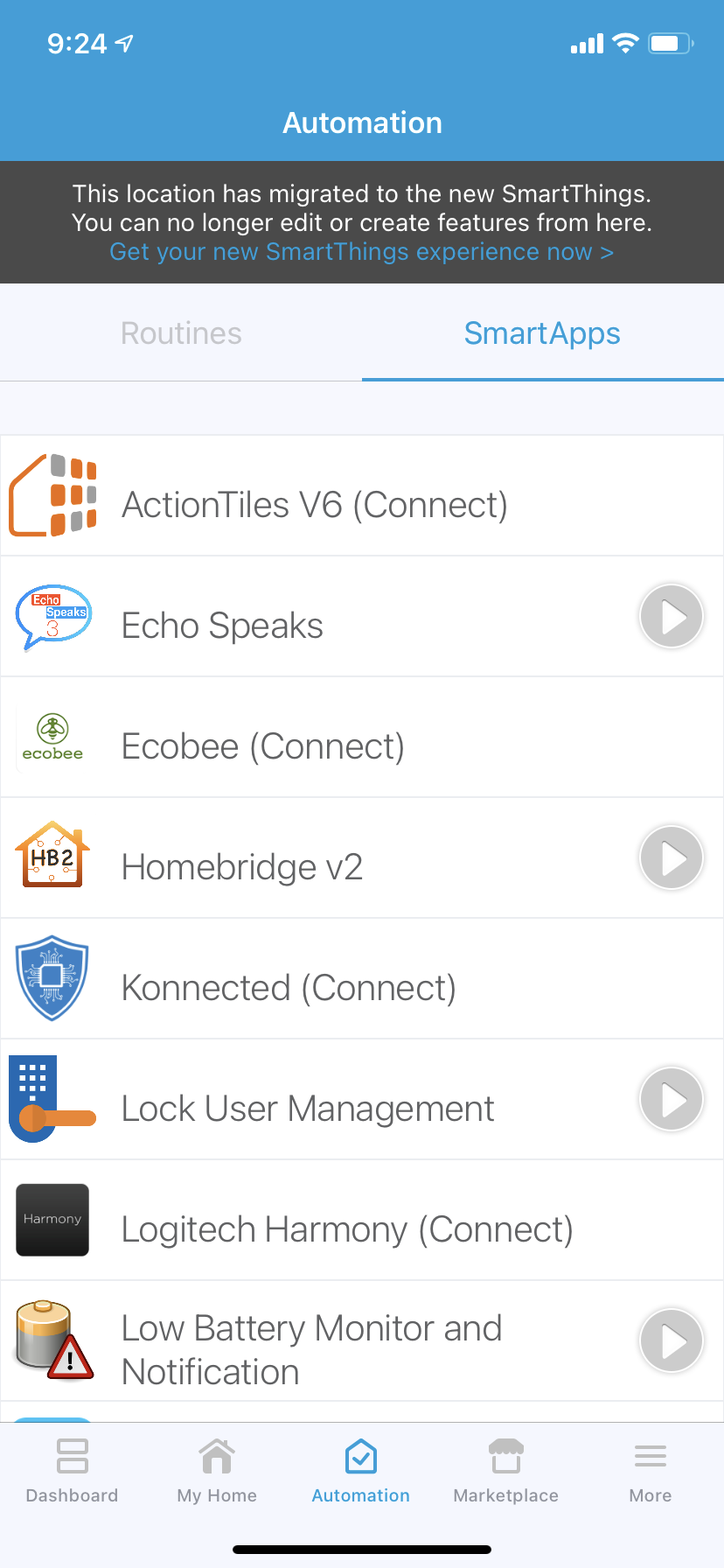The height and width of the screenshot is (1568, 724).
Task: Open the Homebridge v2 SmartApp
Action: click(x=241, y=867)
